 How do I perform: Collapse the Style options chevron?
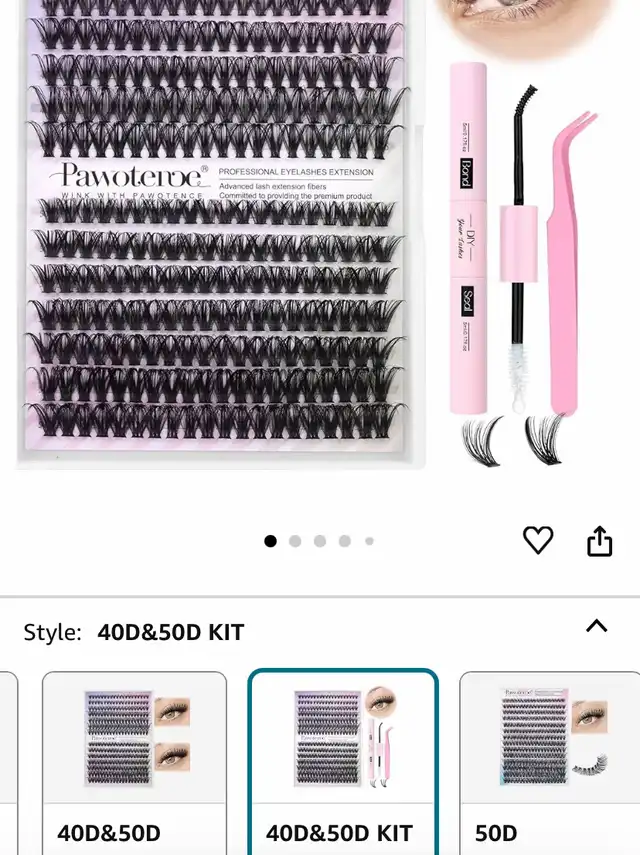[x=596, y=626]
